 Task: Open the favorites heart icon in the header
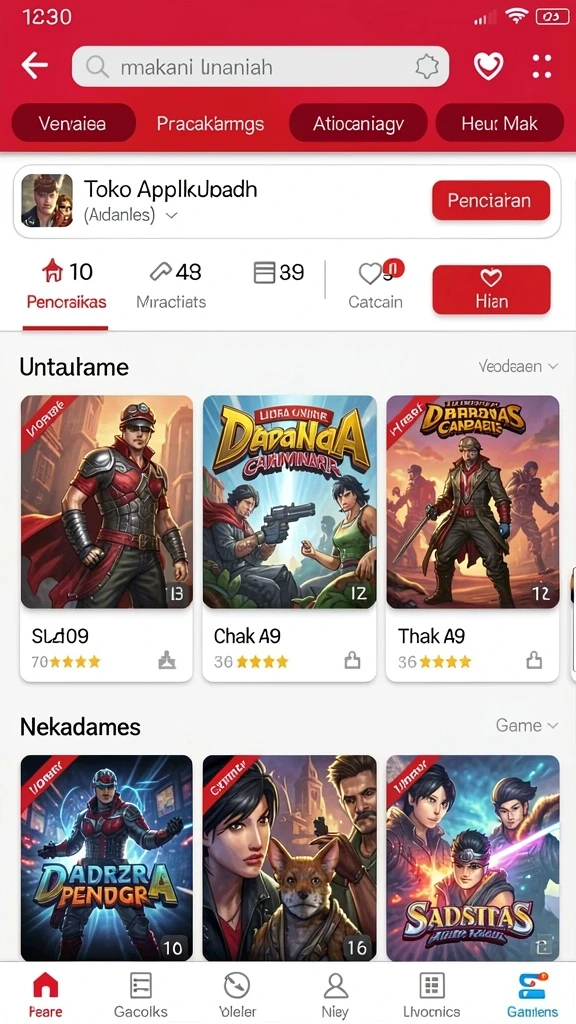[x=488, y=66]
